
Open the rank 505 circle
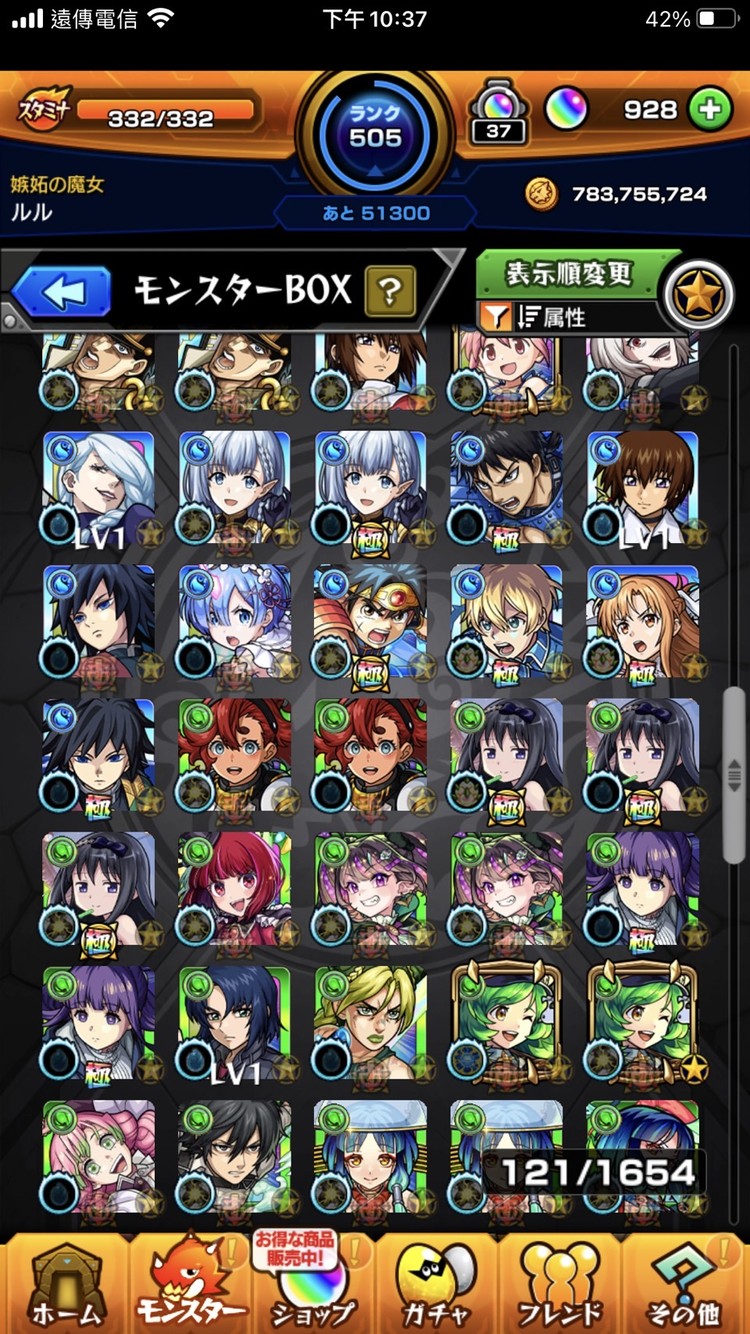tap(375, 128)
